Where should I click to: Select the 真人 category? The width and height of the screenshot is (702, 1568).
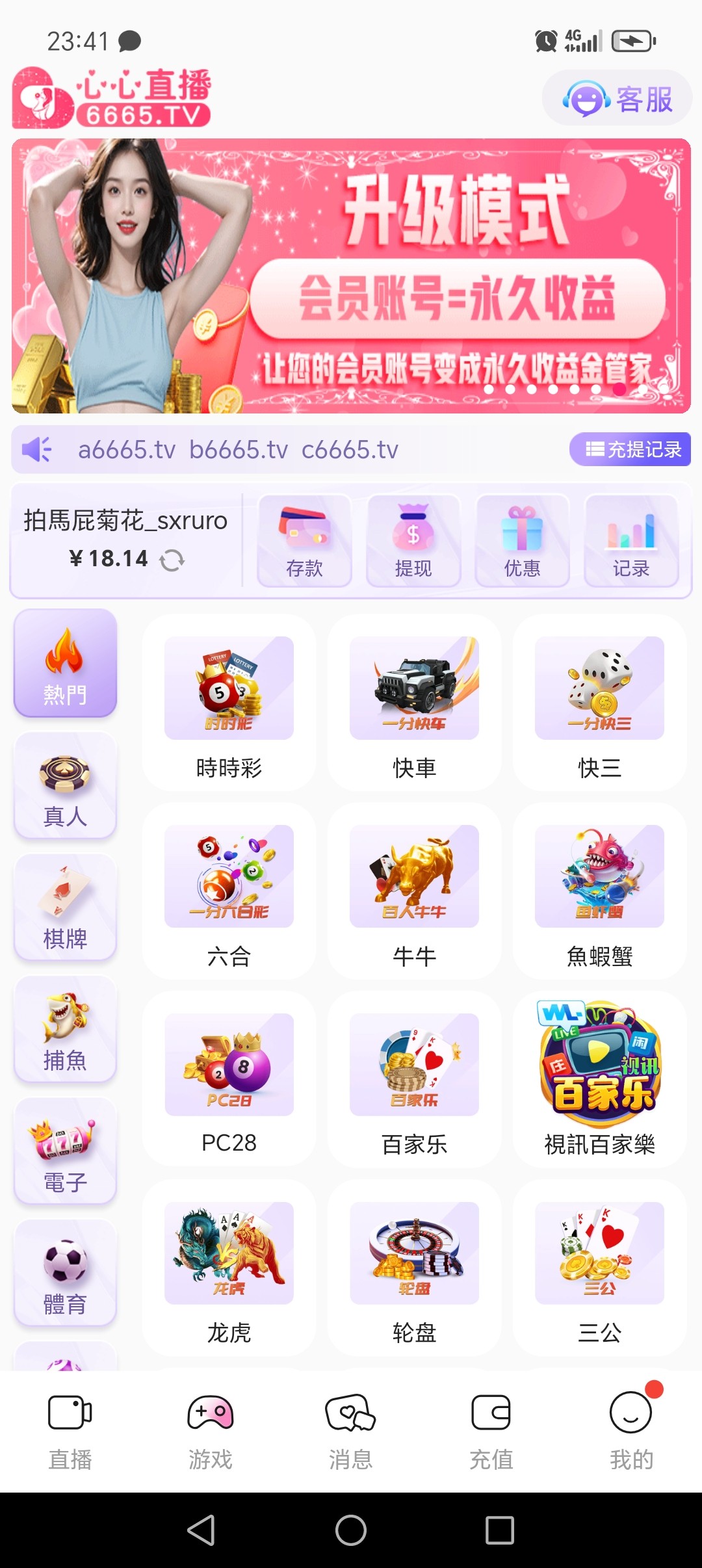pyautogui.click(x=65, y=785)
